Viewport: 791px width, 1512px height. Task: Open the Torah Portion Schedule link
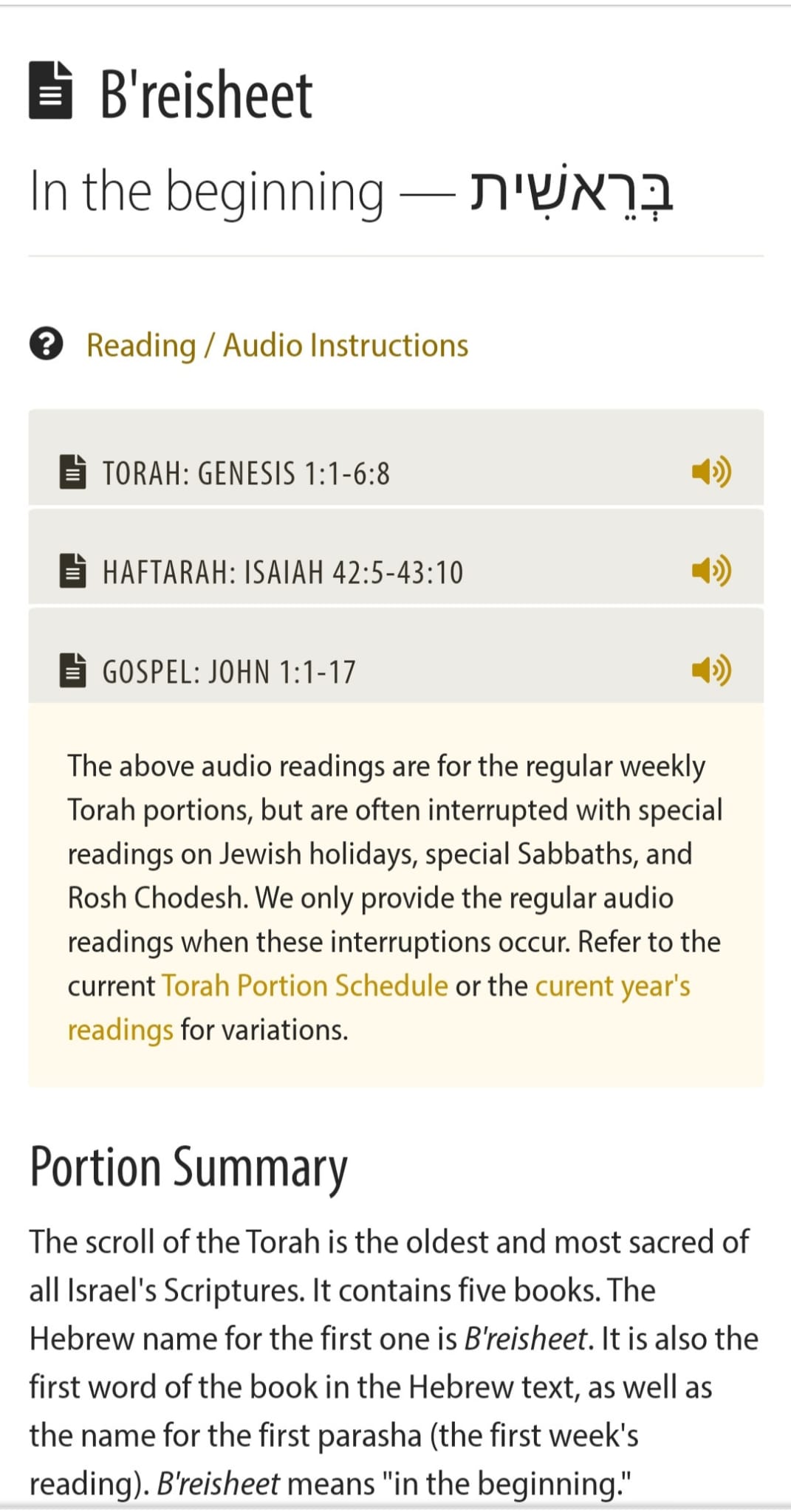tap(304, 986)
